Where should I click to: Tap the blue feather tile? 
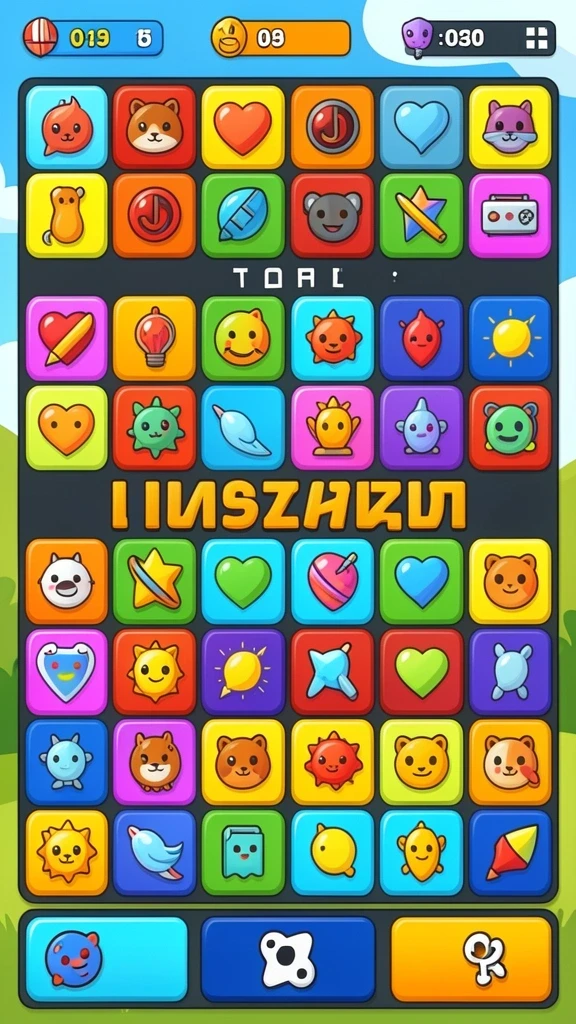(243, 428)
